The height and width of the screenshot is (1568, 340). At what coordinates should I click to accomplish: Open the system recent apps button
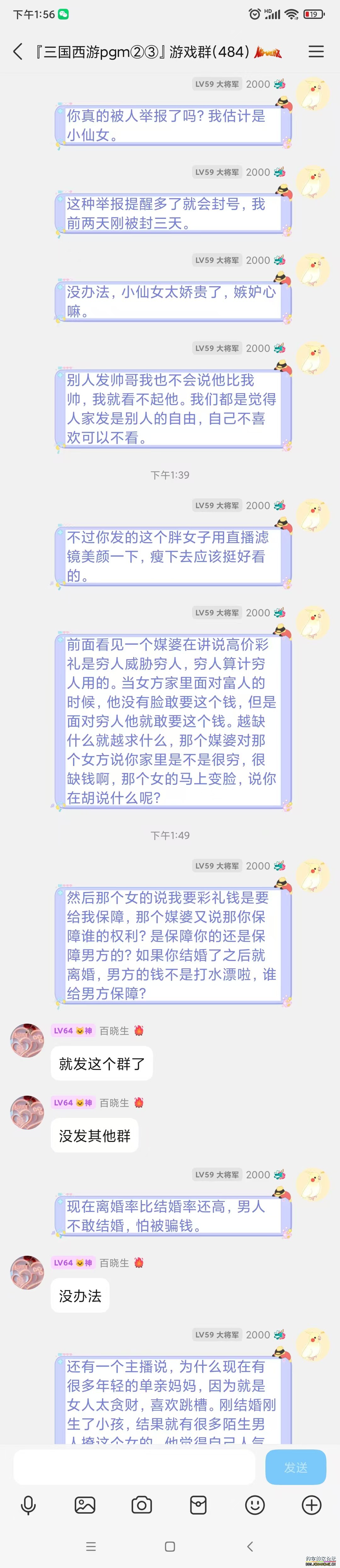91,1546
